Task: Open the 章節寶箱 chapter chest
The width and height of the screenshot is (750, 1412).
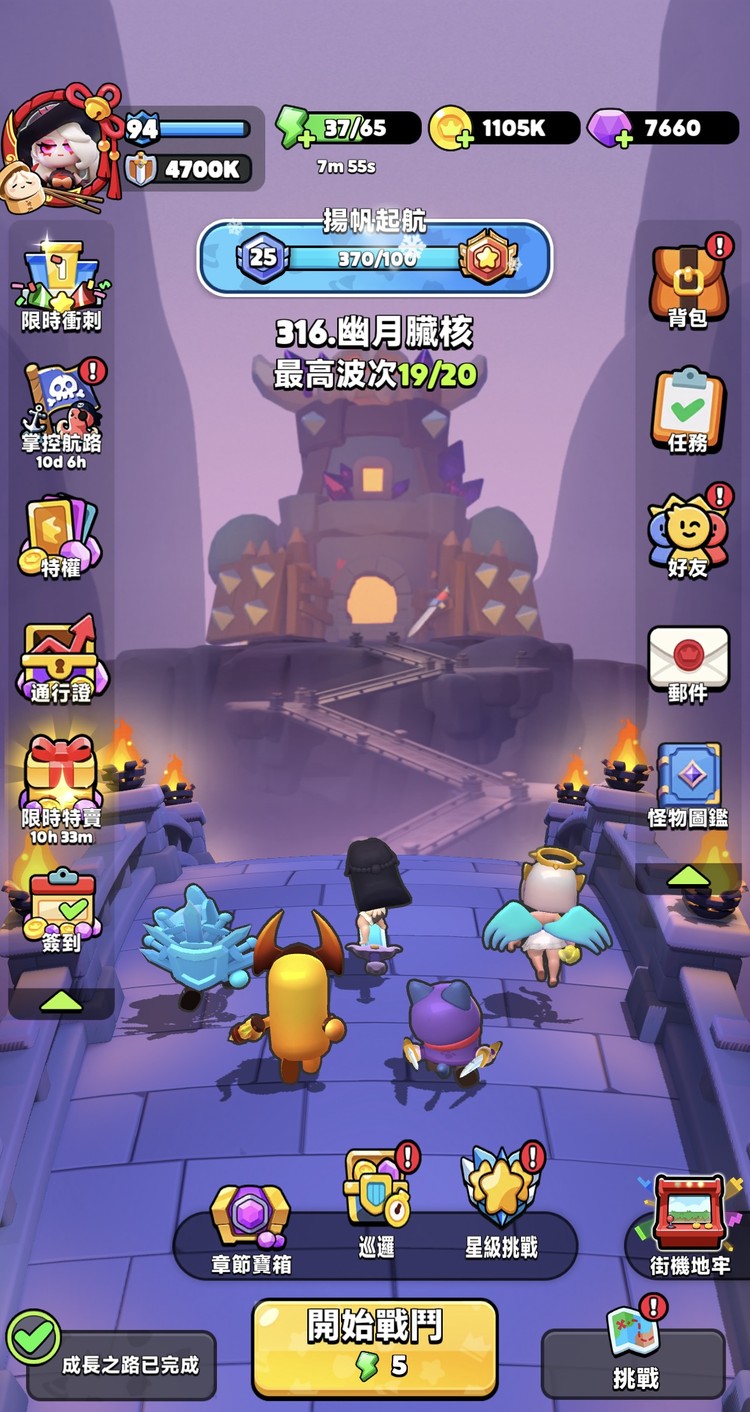Action: point(251,1227)
